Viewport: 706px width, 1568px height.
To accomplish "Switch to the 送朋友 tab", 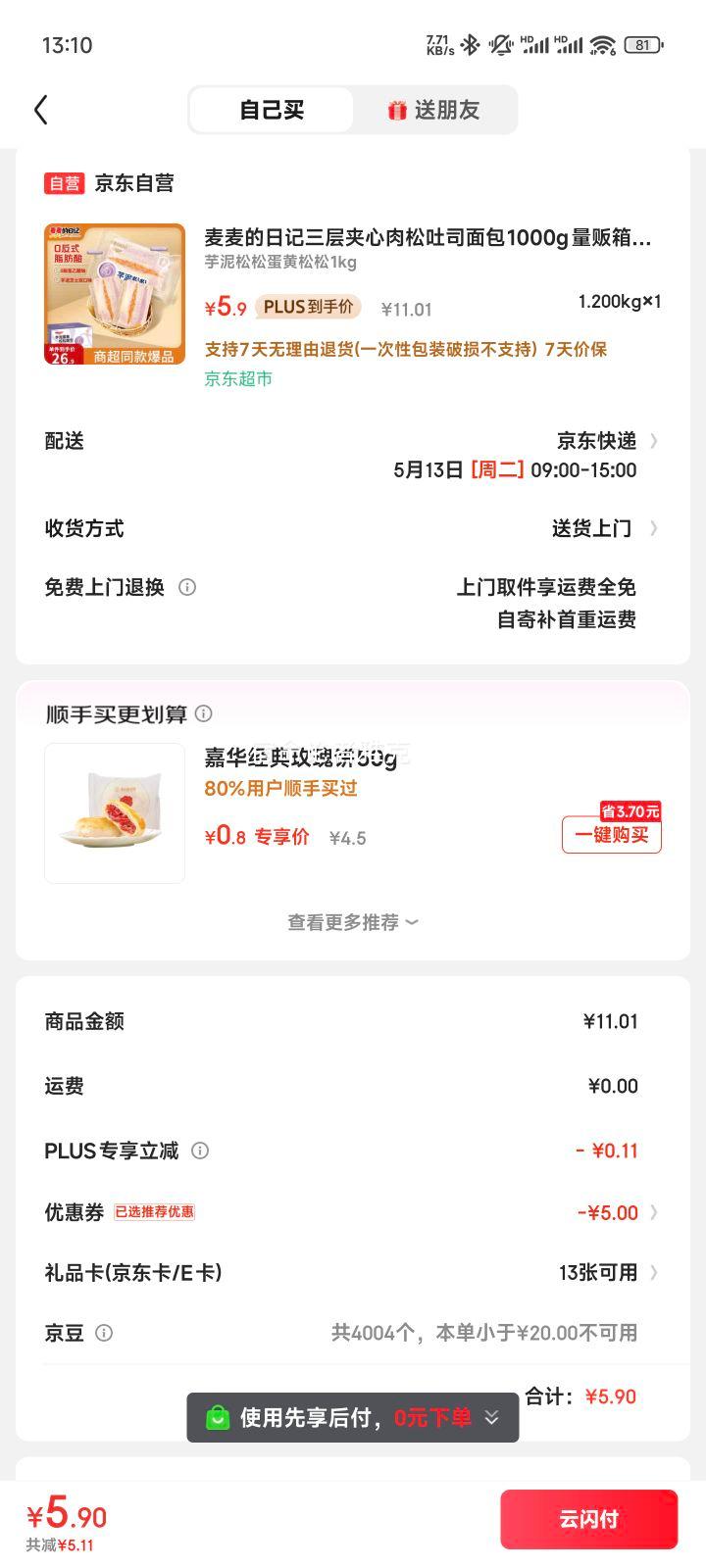I will 434,110.
